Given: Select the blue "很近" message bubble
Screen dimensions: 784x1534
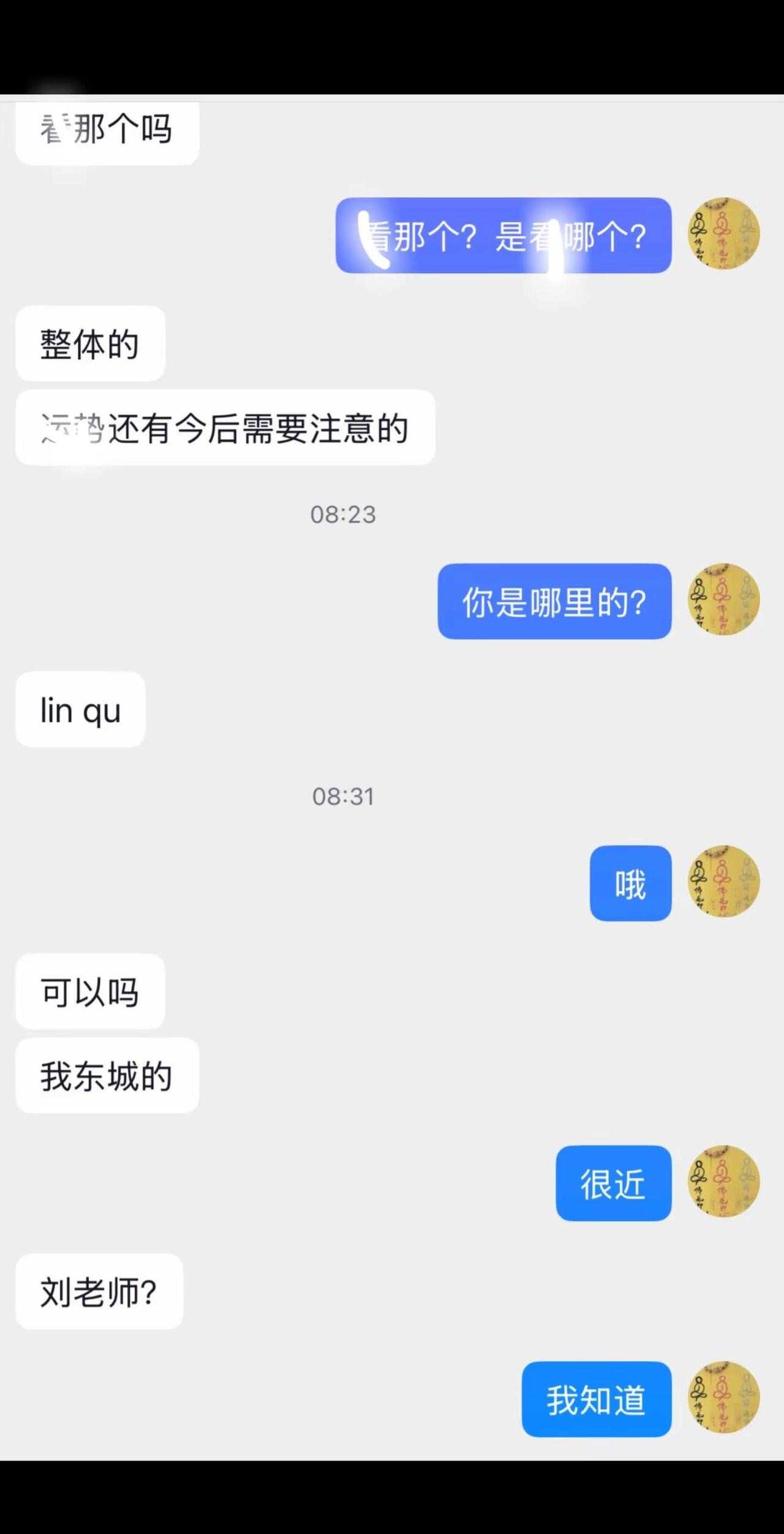Looking at the screenshot, I should (x=613, y=1184).
